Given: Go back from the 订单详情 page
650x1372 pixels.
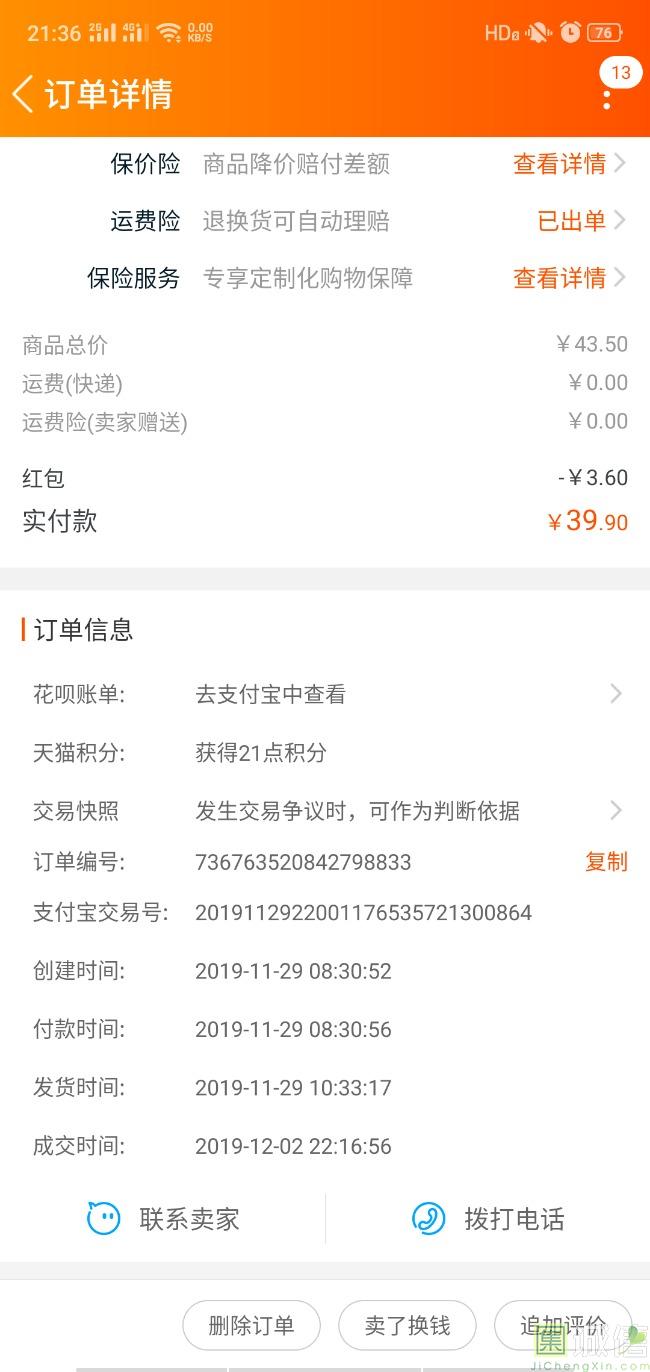Looking at the screenshot, I should tap(24, 94).
